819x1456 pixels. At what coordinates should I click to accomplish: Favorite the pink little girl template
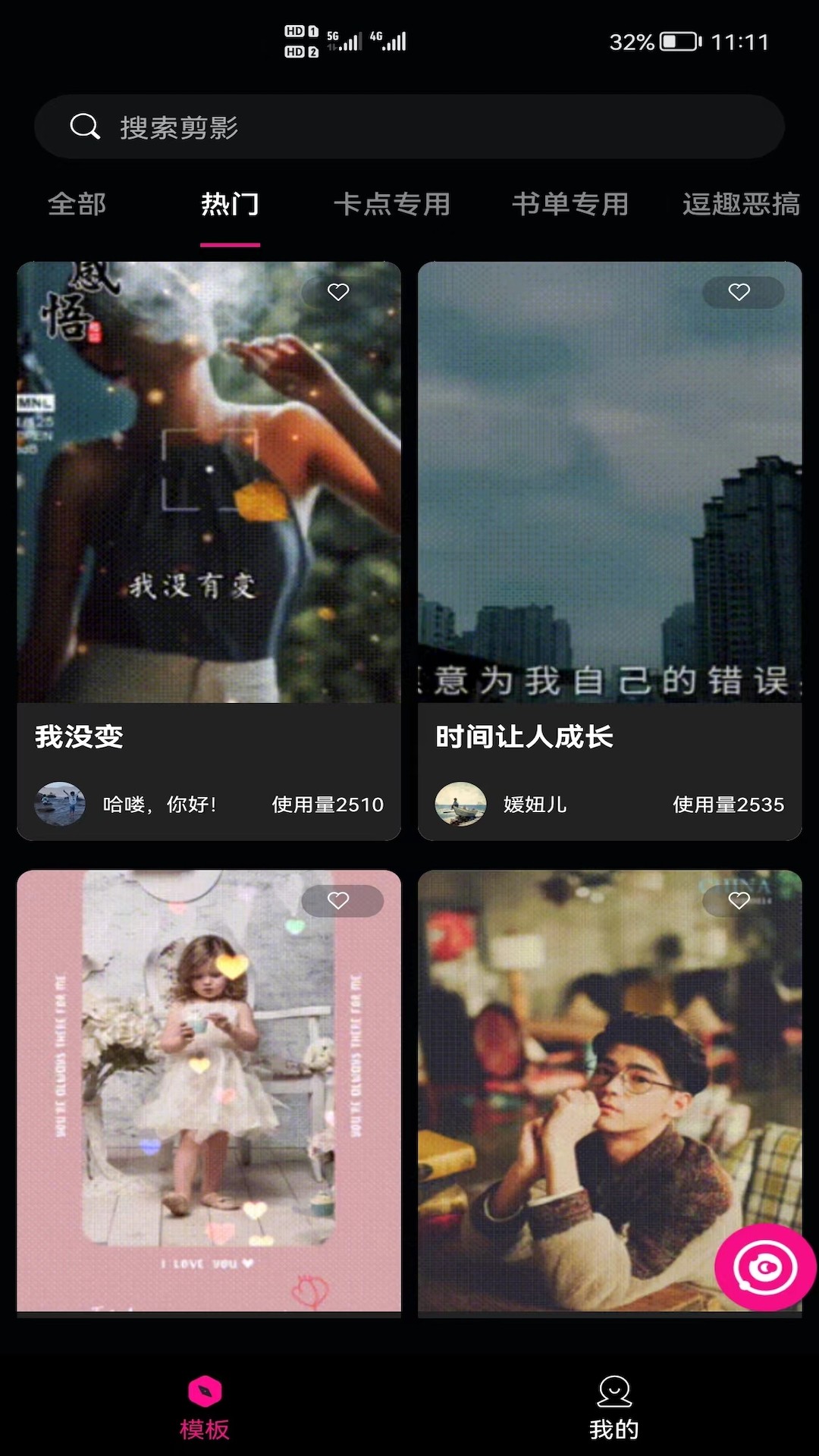click(x=338, y=900)
